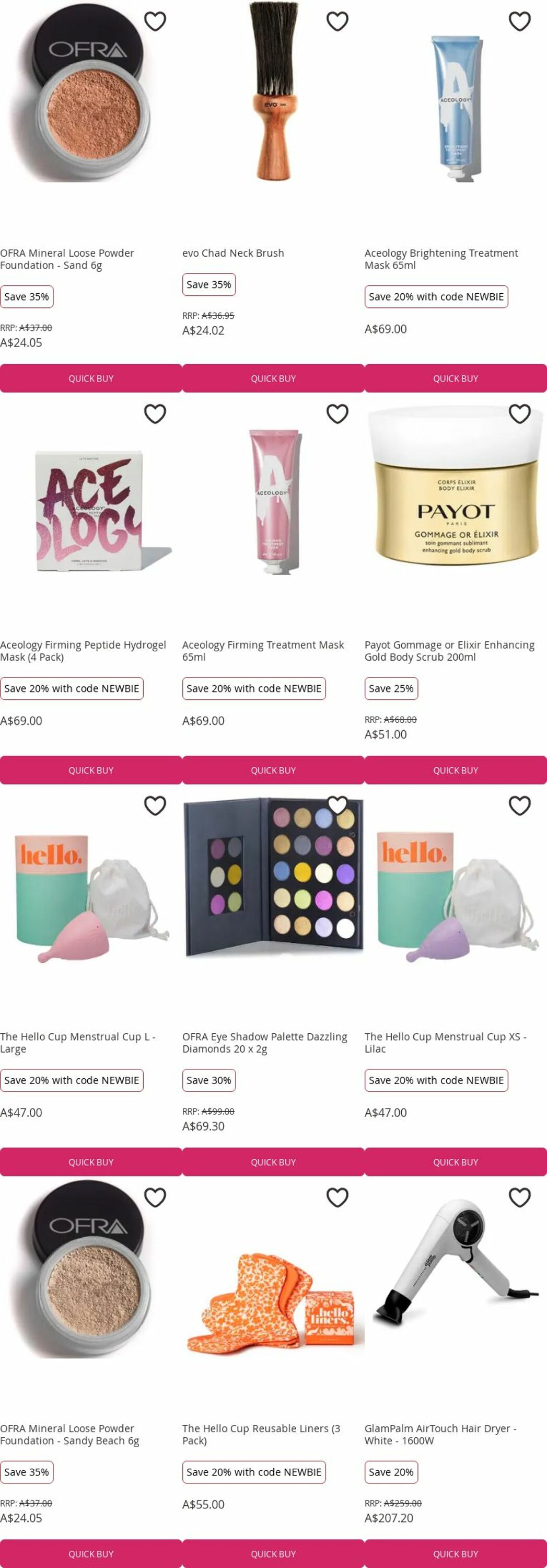Quick buy OFRA Sand Loose Powder Foundation
This screenshot has height=1568, width=547.
[91, 378]
